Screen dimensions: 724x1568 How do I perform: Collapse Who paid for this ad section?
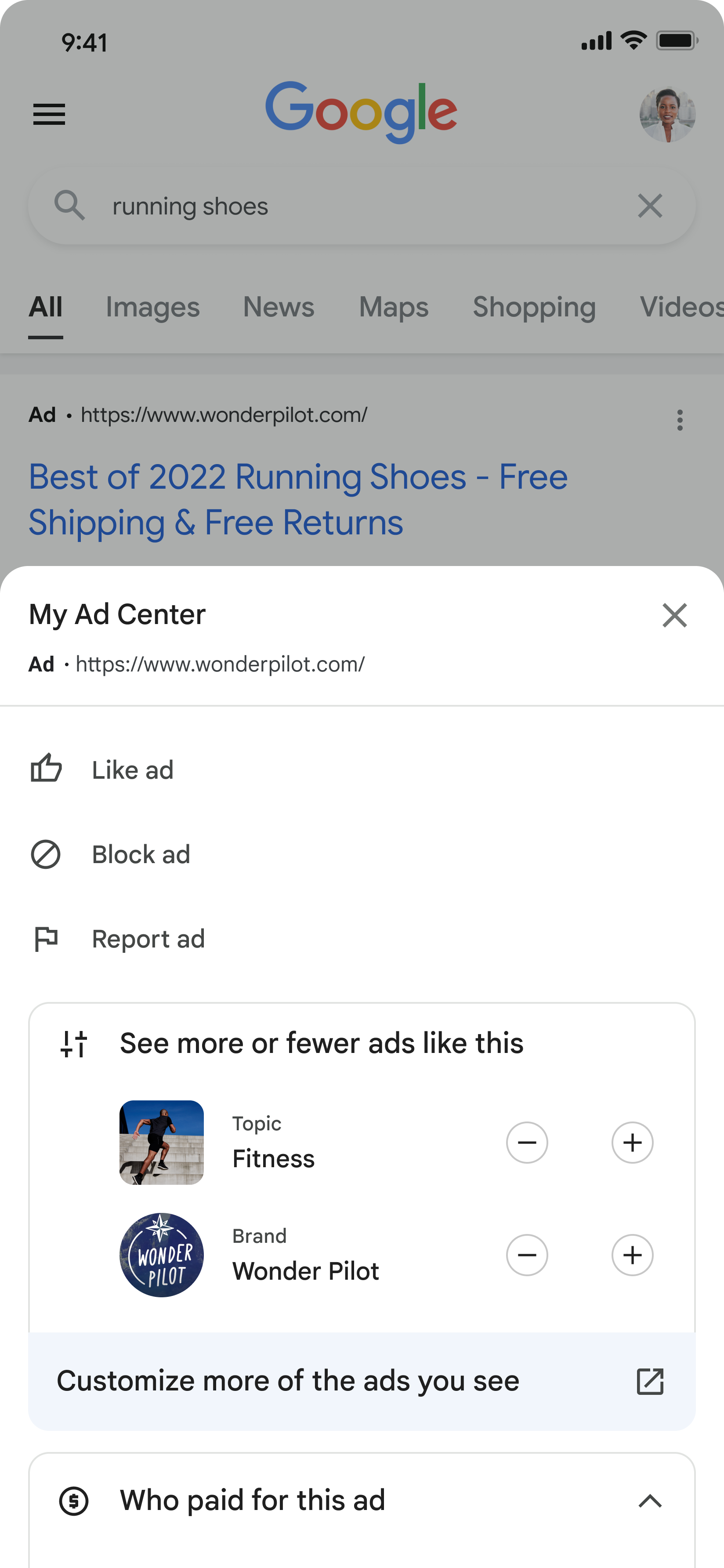[x=650, y=1501]
